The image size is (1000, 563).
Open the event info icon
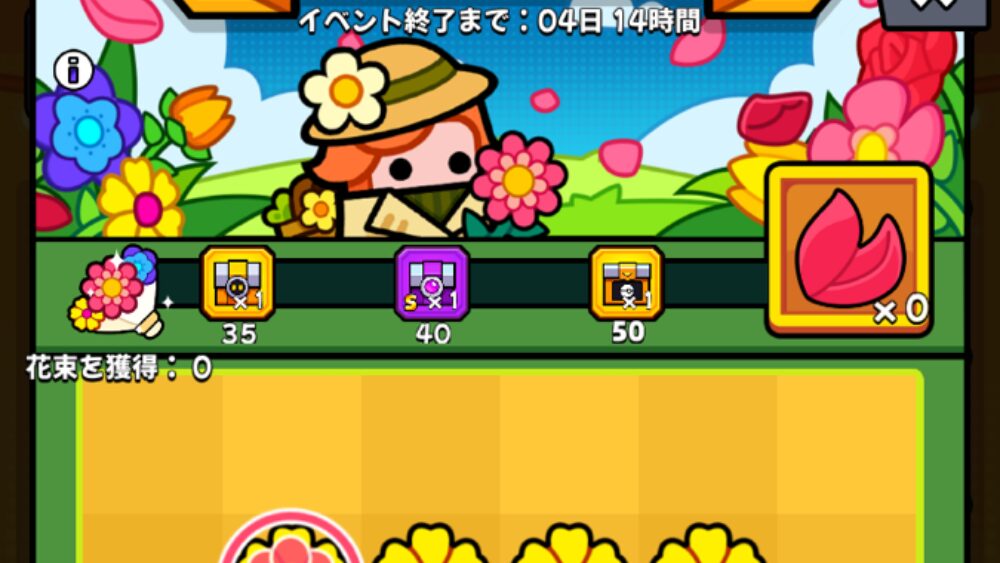[74, 71]
